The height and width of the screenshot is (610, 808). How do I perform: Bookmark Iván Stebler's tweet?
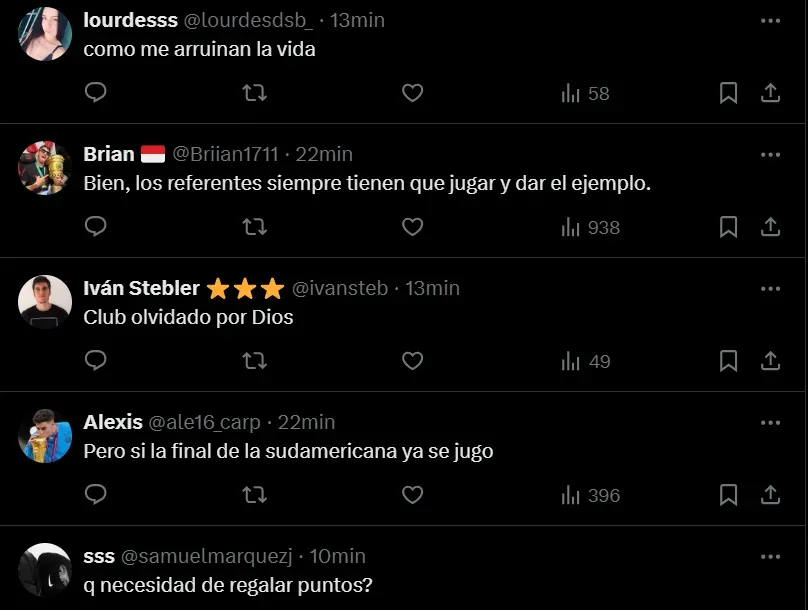[x=729, y=361]
